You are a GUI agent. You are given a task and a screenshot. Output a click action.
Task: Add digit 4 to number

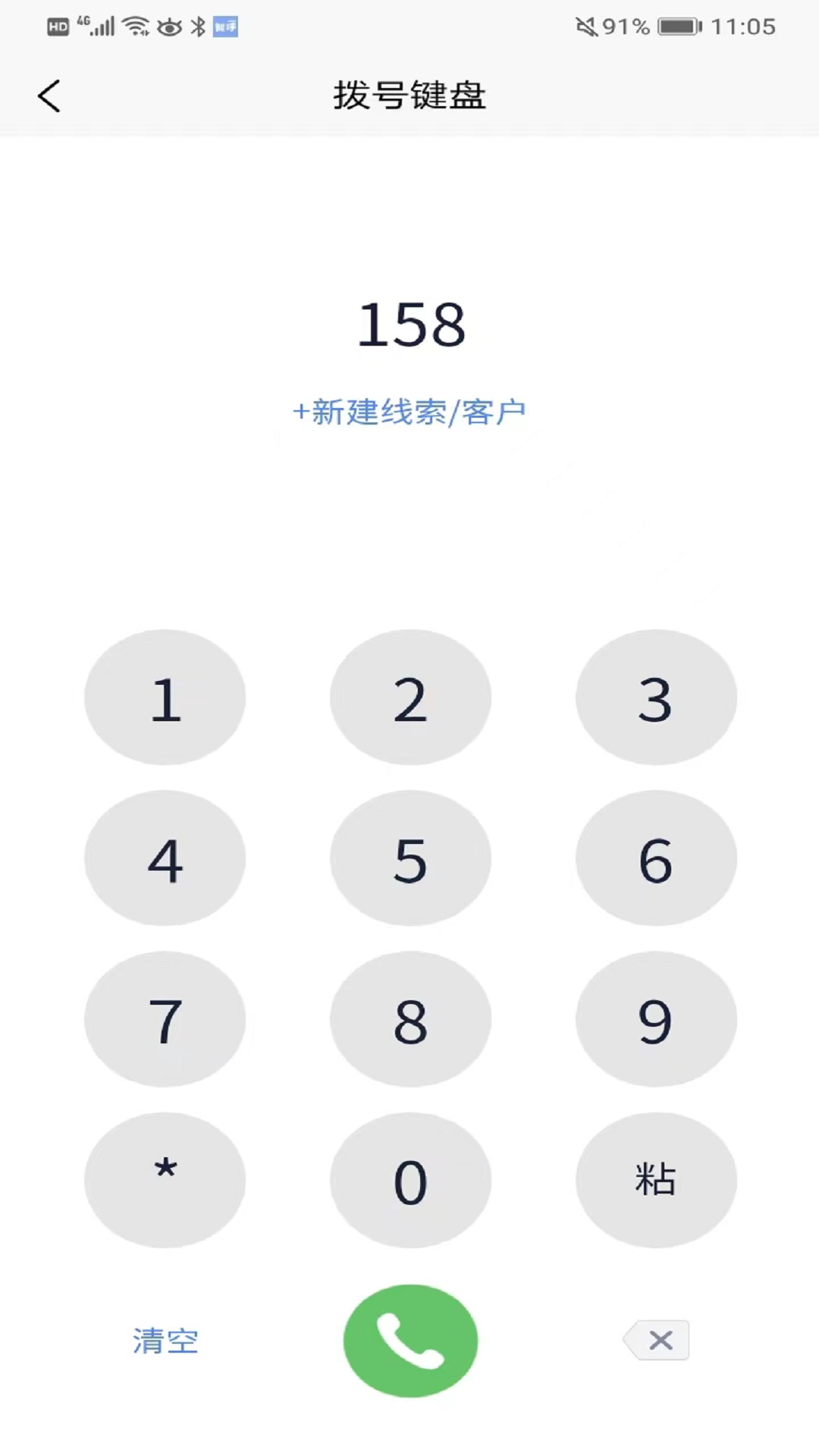[165, 858]
